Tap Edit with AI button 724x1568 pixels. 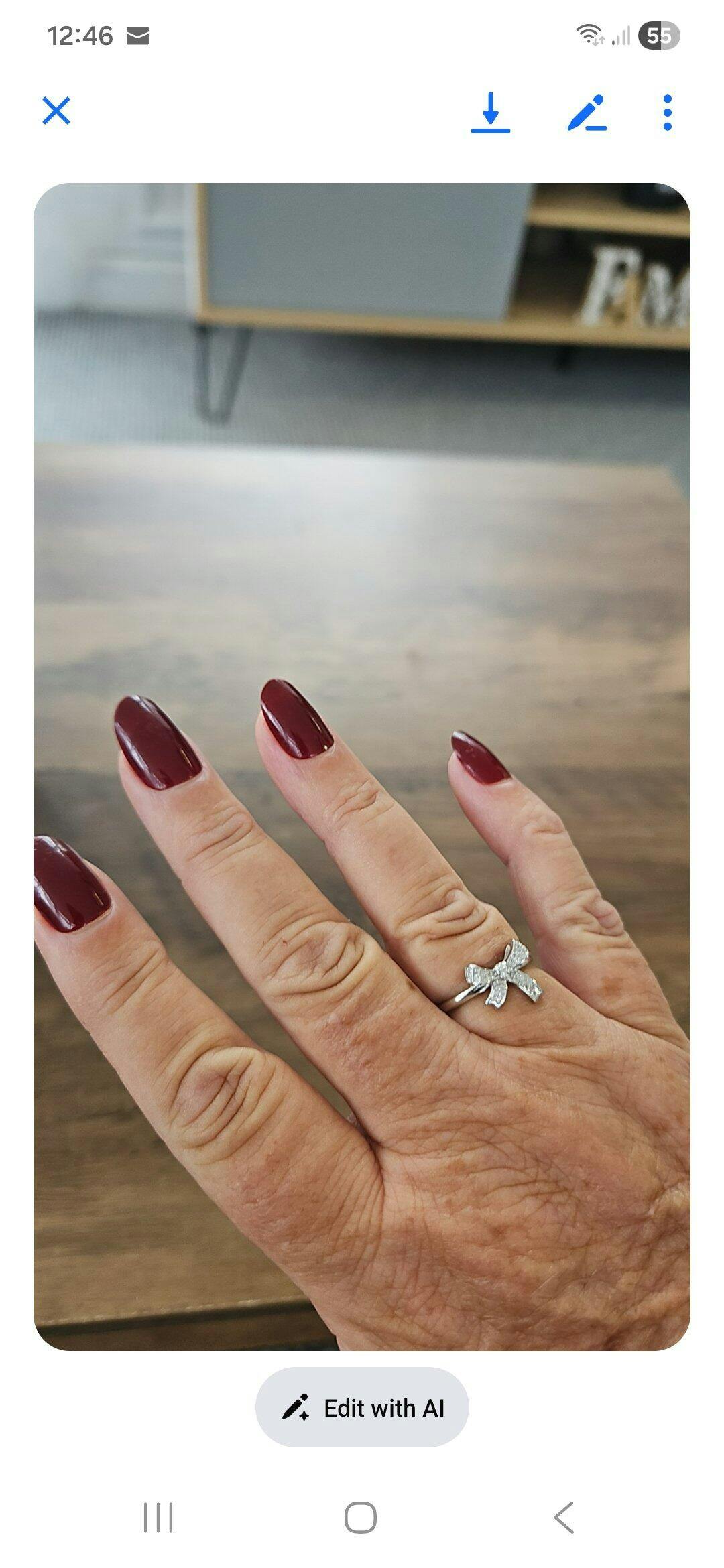click(x=362, y=1408)
